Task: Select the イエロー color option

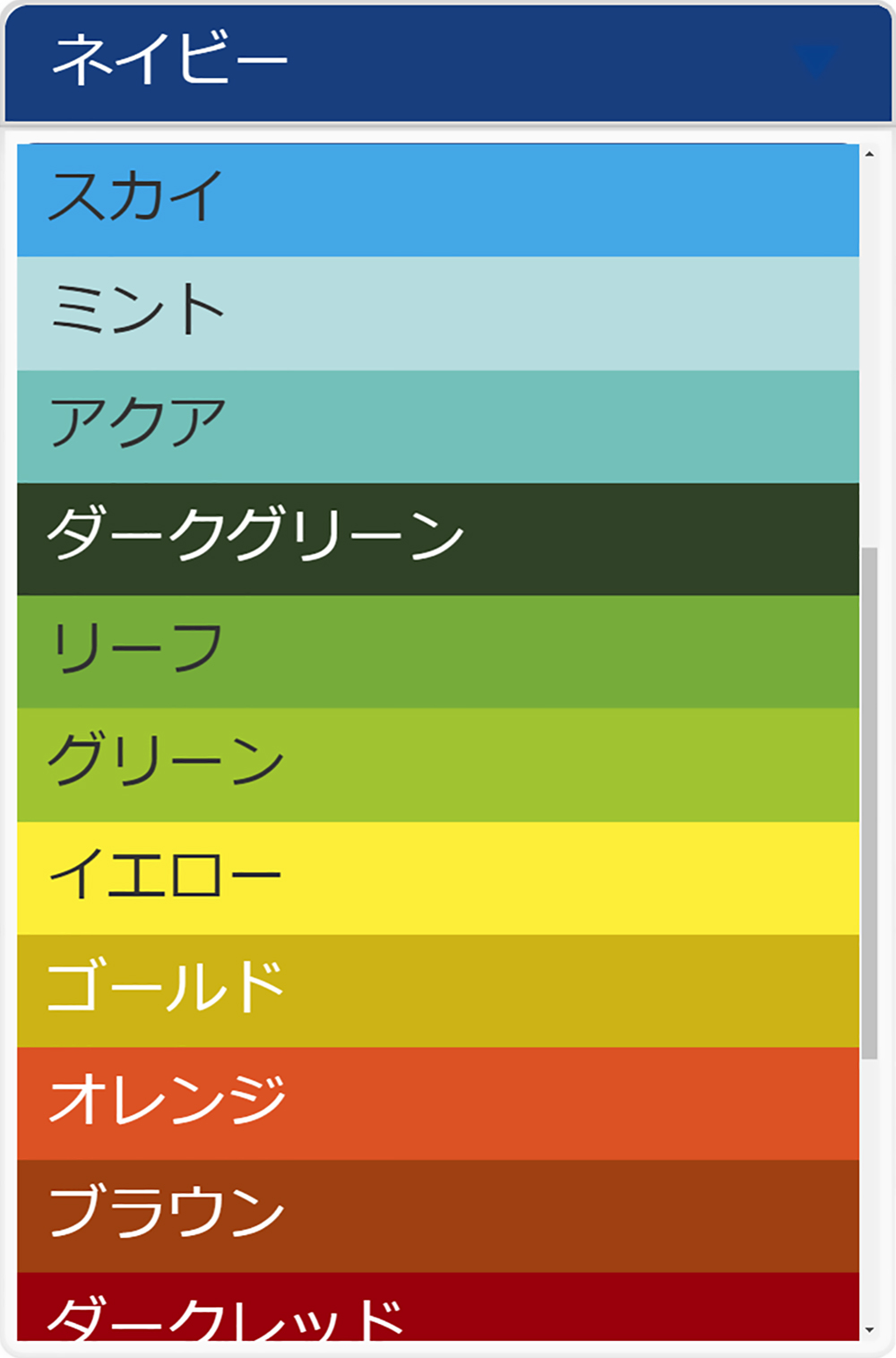Action: (x=437, y=878)
